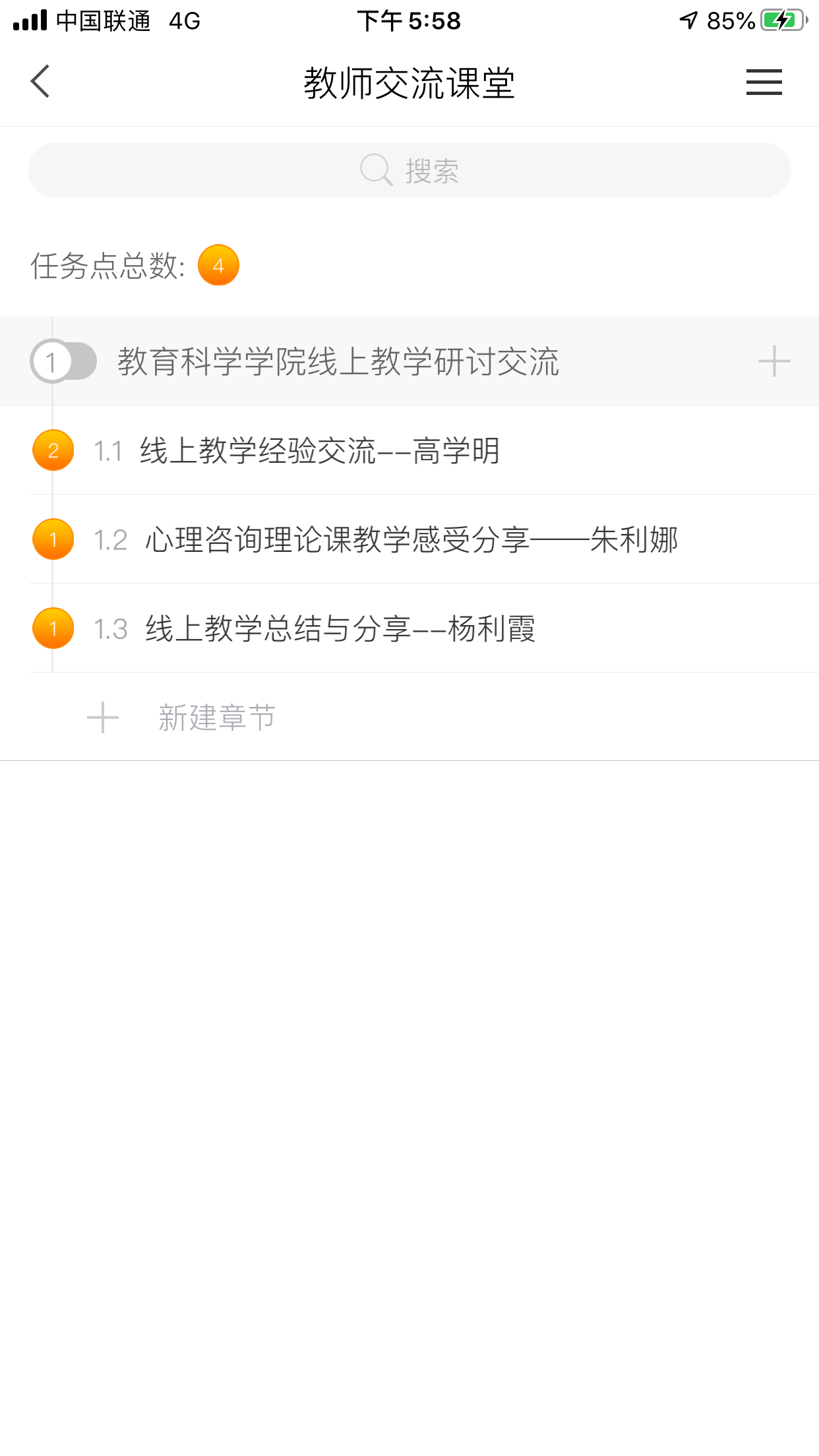The height and width of the screenshot is (1456, 819).
Task: Tap the 搜索 search field
Action: 409,171
